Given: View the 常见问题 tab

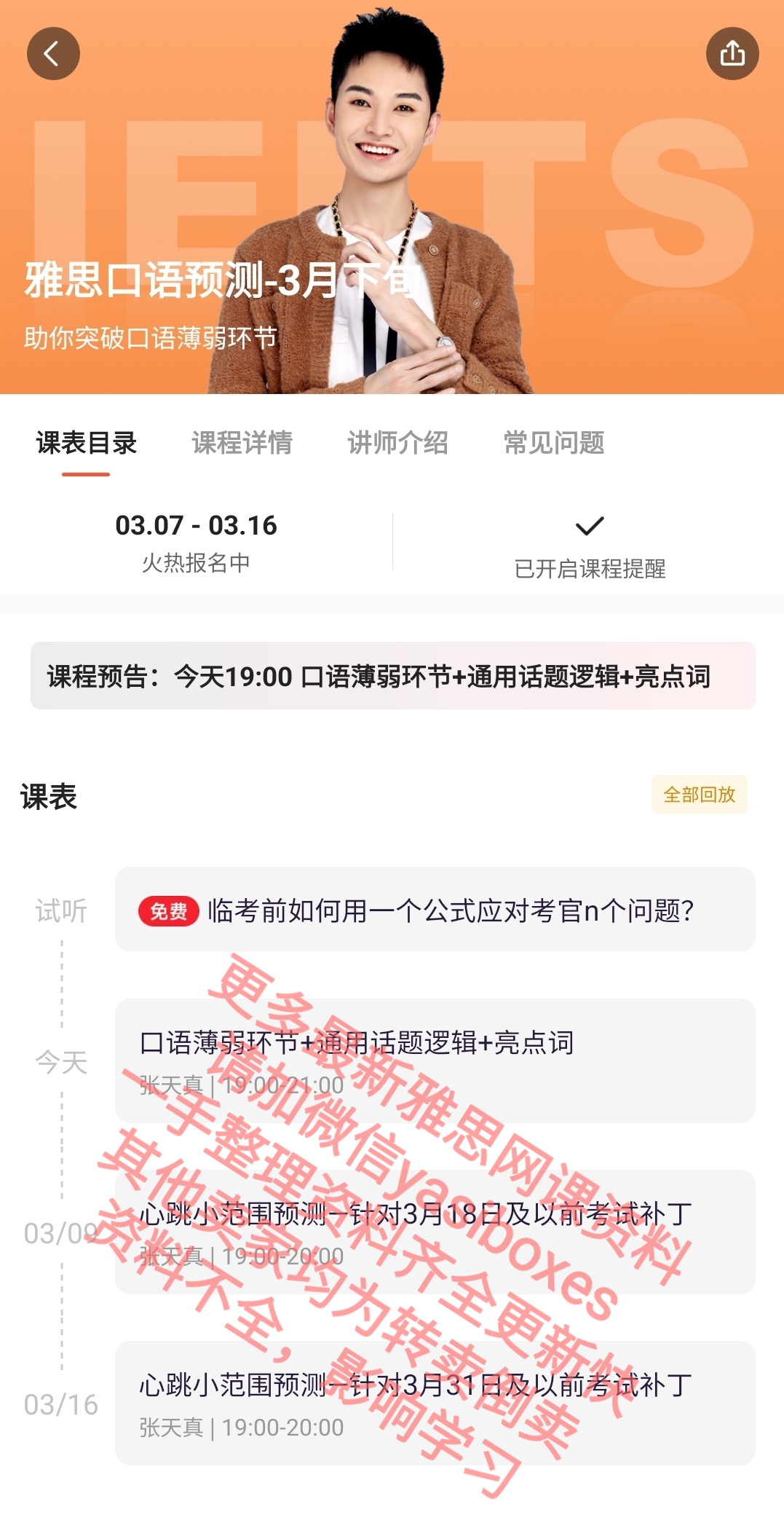Looking at the screenshot, I should [554, 443].
